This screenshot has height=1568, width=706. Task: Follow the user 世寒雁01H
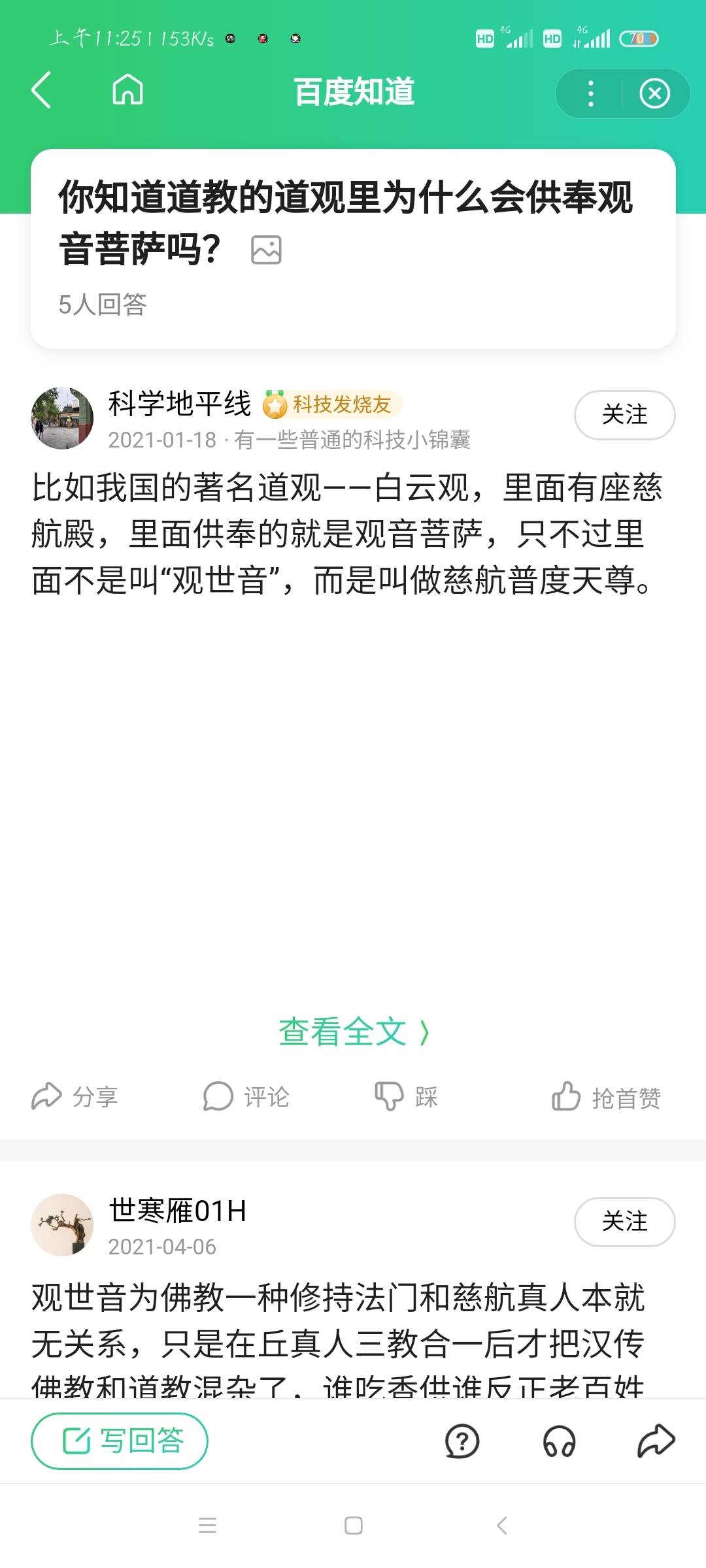pyautogui.click(x=624, y=1221)
